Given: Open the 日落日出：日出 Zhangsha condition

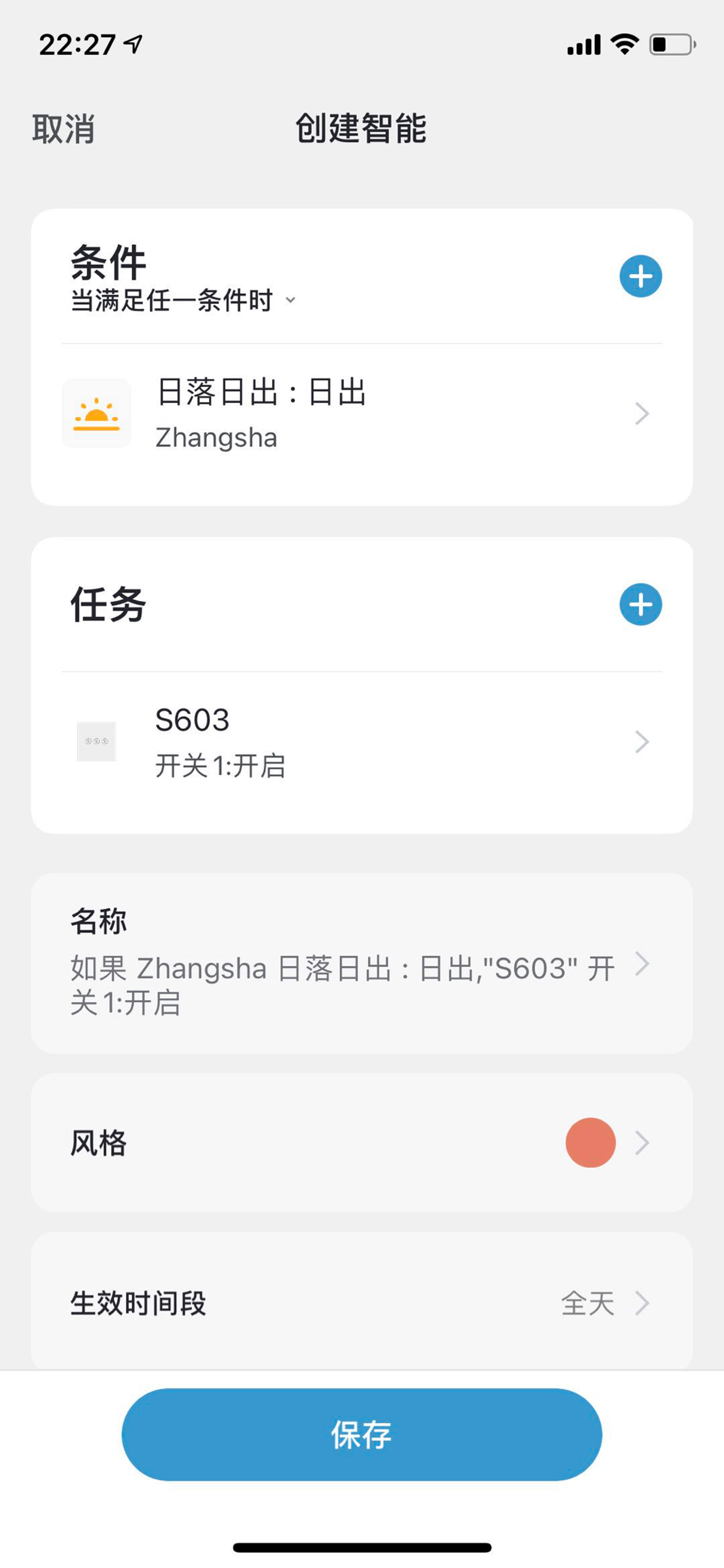Looking at the screenshot, I should coord(362,414).
